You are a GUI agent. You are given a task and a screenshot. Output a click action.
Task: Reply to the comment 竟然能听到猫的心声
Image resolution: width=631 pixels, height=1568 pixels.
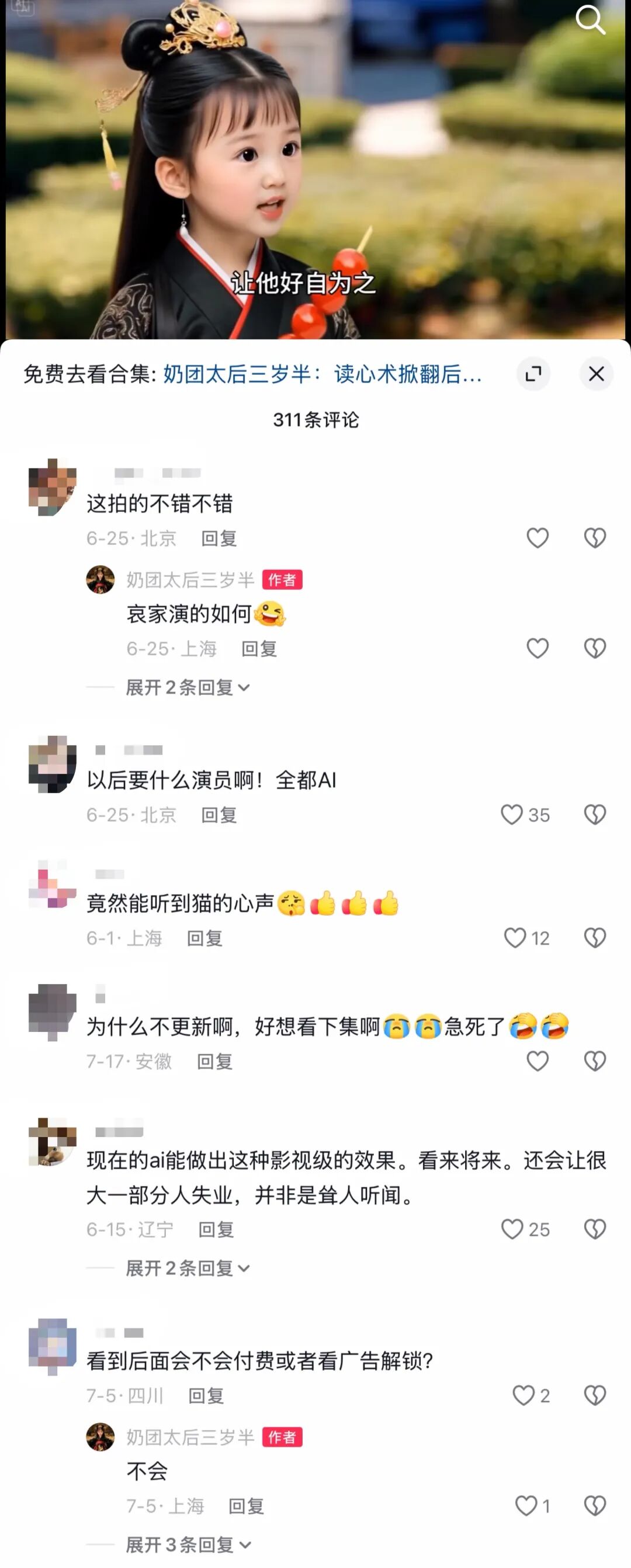[x=204, y=938]
